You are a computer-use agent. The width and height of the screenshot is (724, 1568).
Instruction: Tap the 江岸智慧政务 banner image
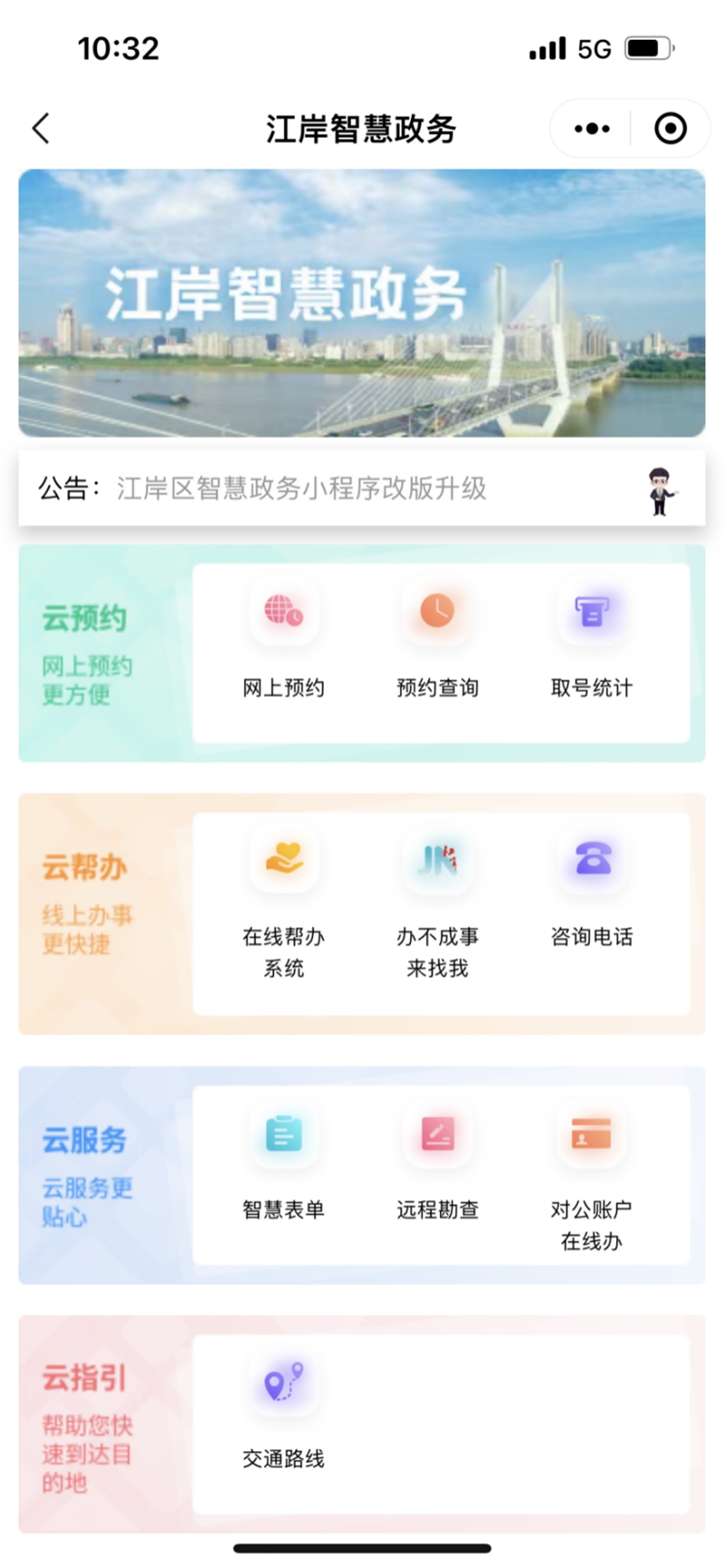click(x=362, y=302)
